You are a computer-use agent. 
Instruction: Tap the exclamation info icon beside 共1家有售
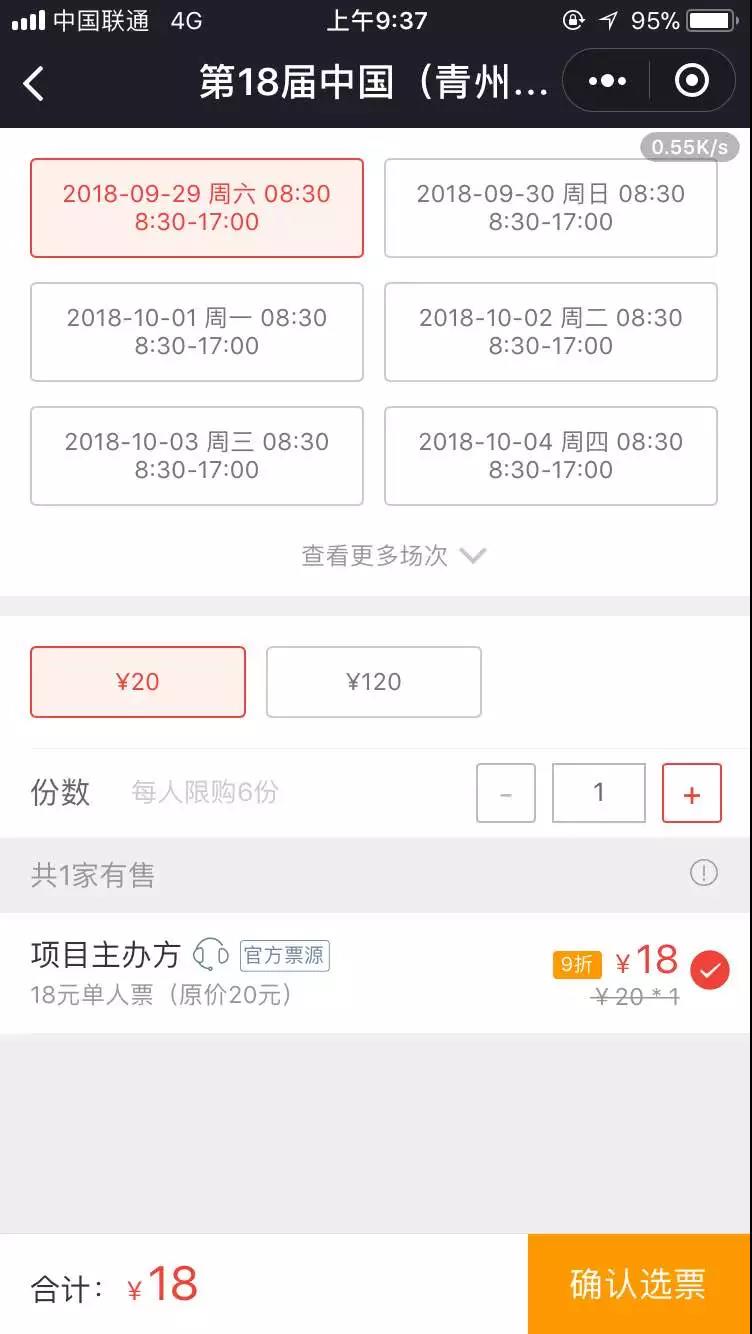click(704, 873)
